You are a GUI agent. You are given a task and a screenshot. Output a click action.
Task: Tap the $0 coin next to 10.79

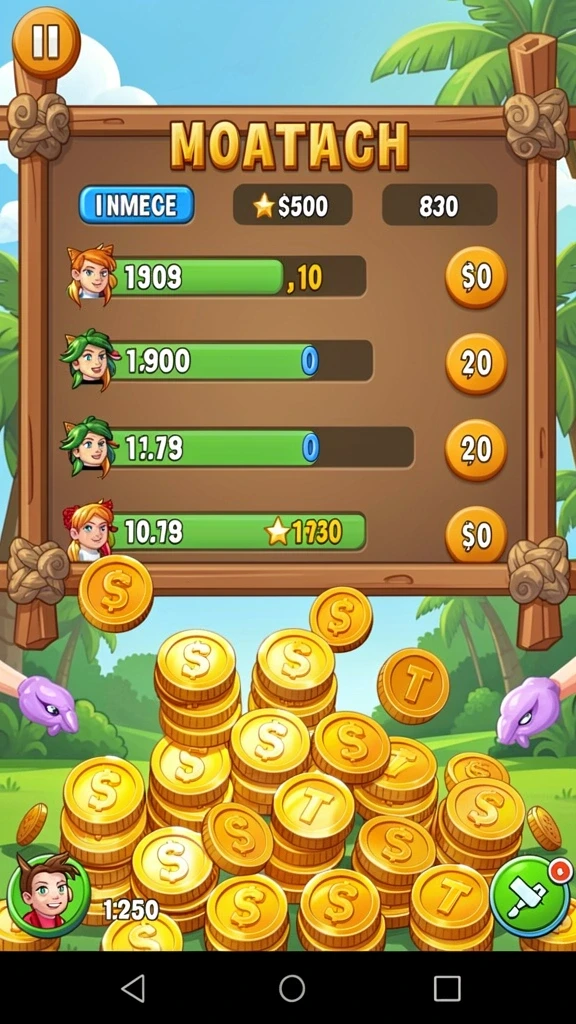tap(476, 536)
